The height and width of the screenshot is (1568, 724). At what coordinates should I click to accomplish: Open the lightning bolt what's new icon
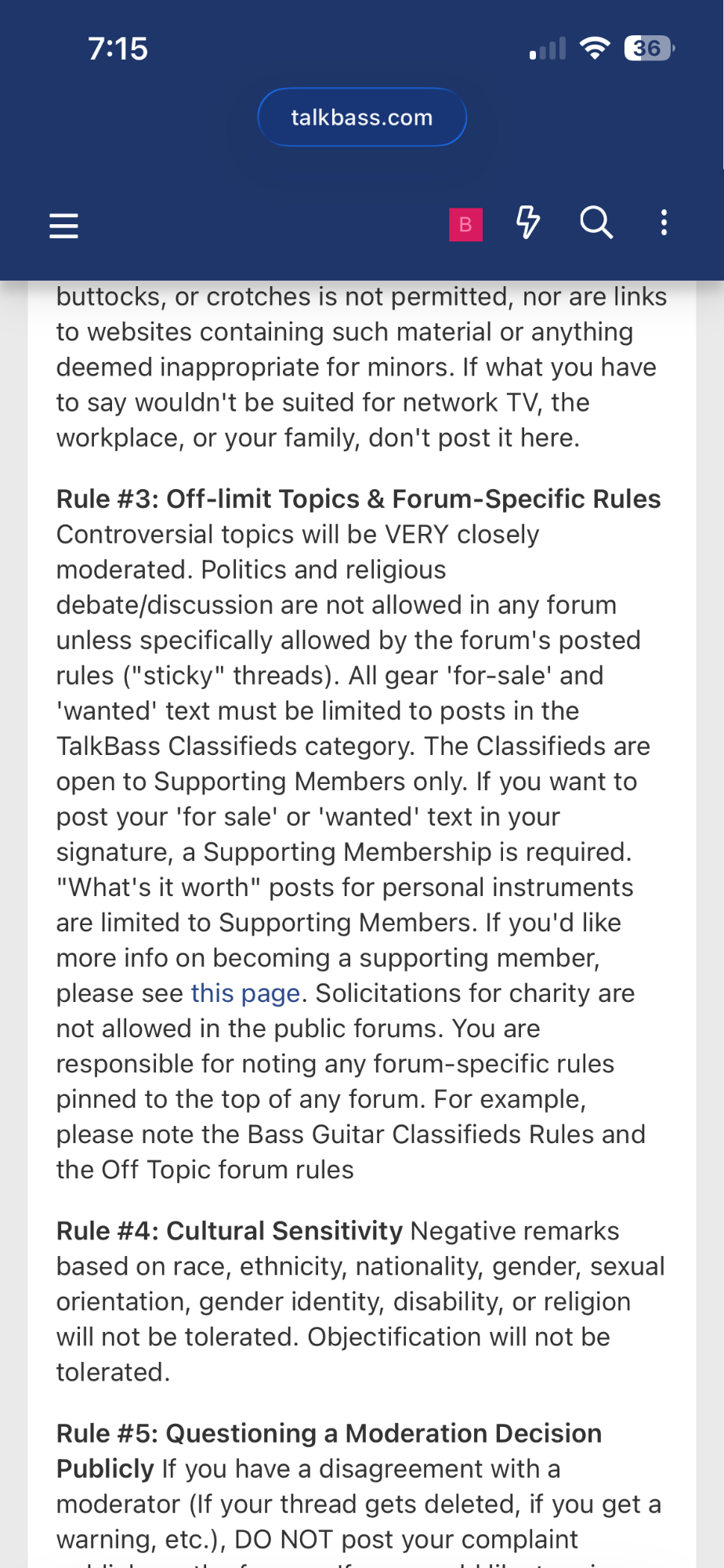coord(528,223)
